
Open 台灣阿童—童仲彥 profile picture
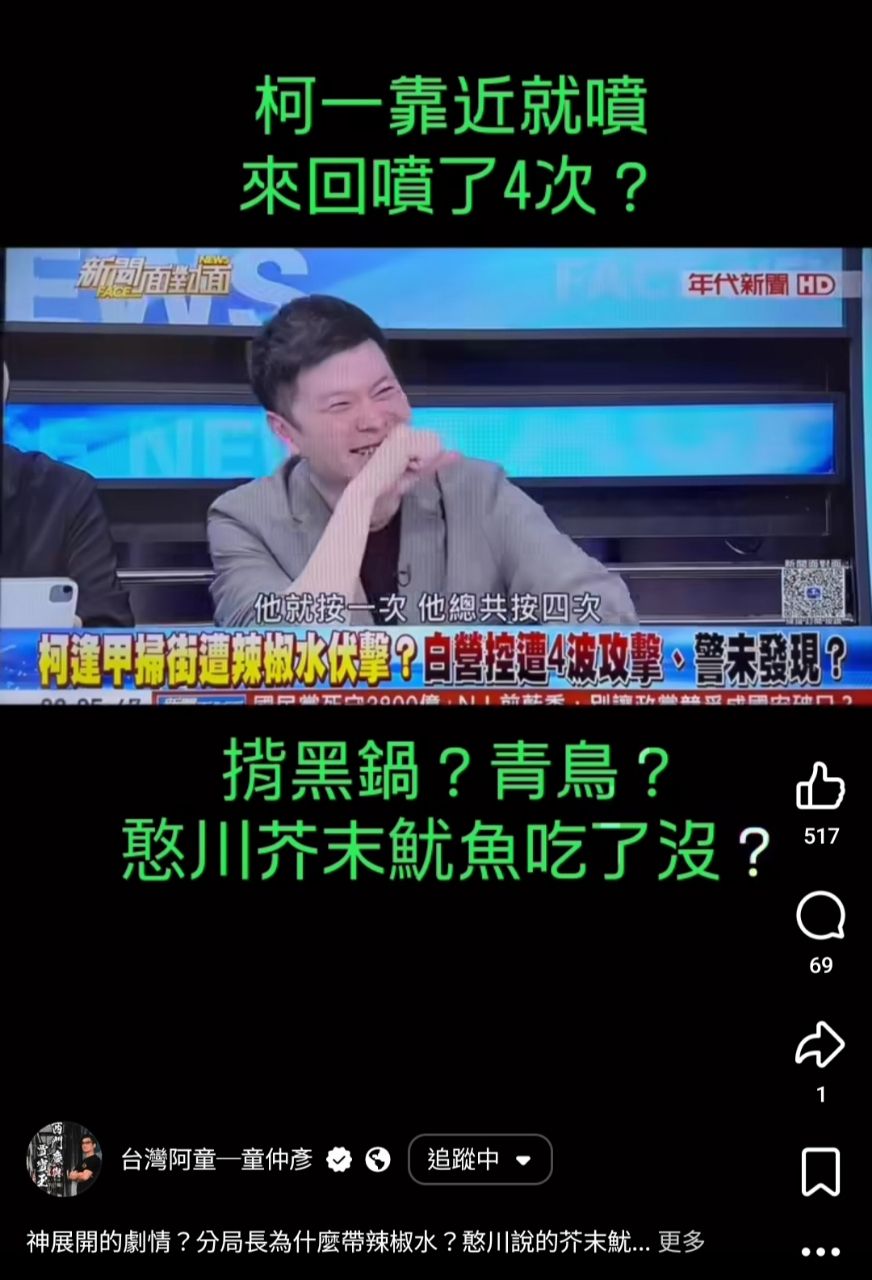pos(64,1158)
